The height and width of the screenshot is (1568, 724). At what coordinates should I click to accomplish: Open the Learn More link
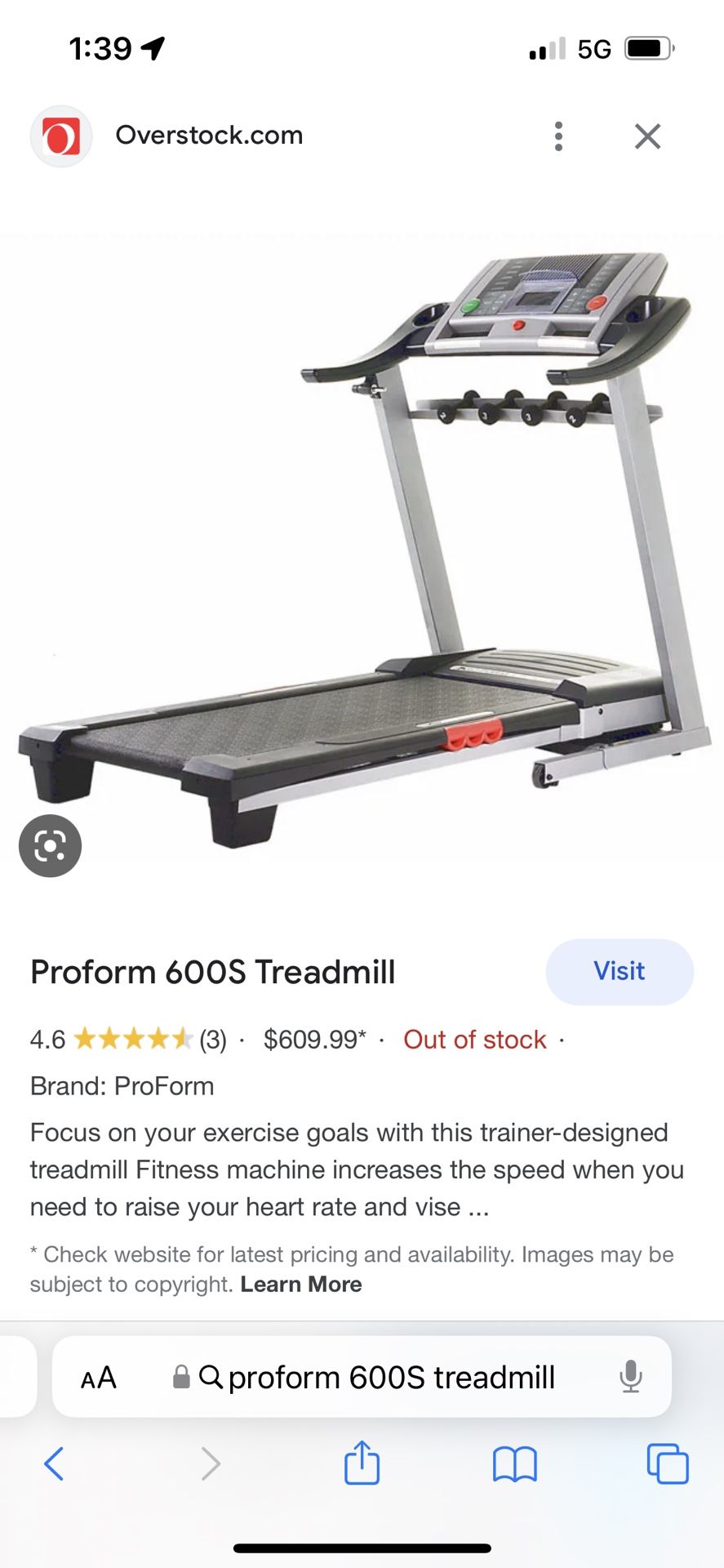pyautogui.click(x=300, y=1284)
